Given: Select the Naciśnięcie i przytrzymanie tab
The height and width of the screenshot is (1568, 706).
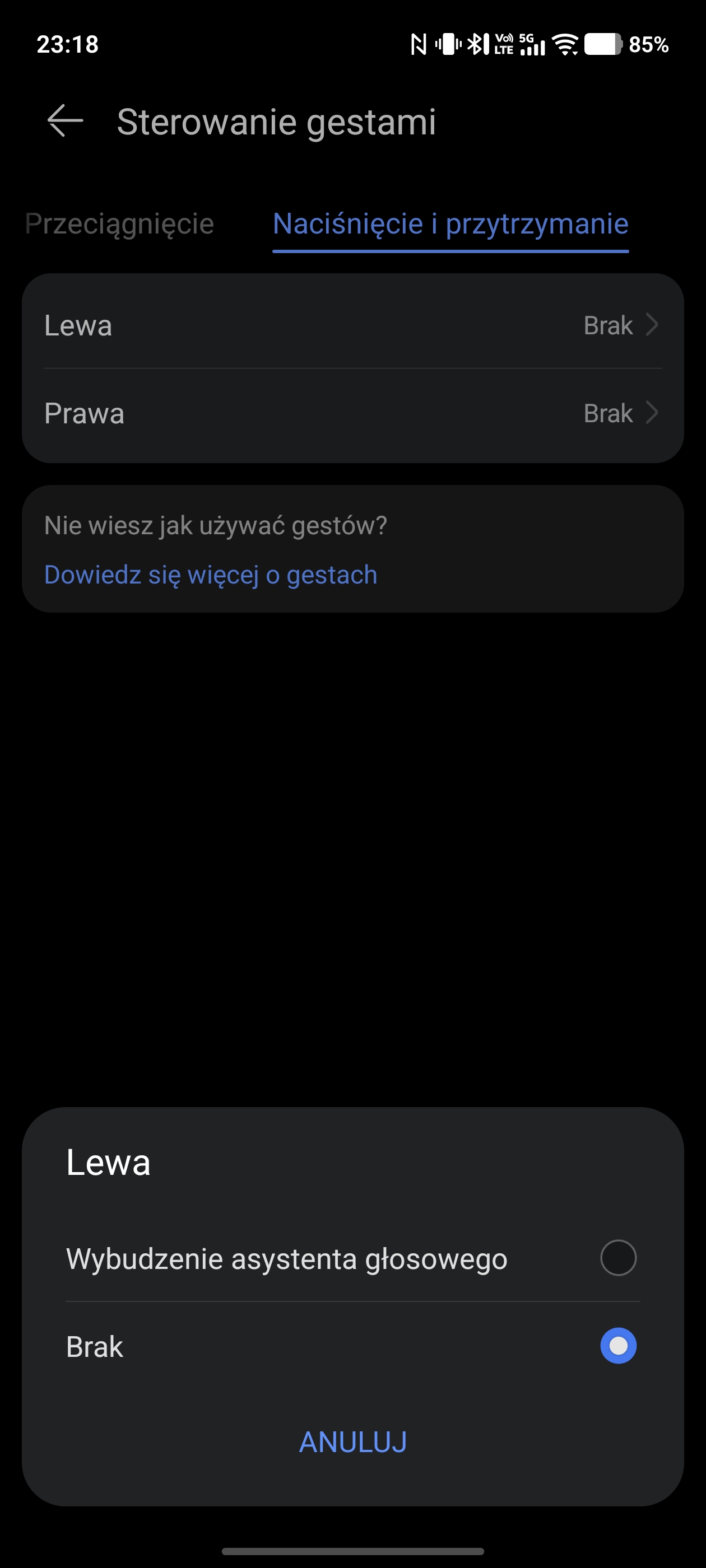Looking at the screenshot, I should click(450, 223).
